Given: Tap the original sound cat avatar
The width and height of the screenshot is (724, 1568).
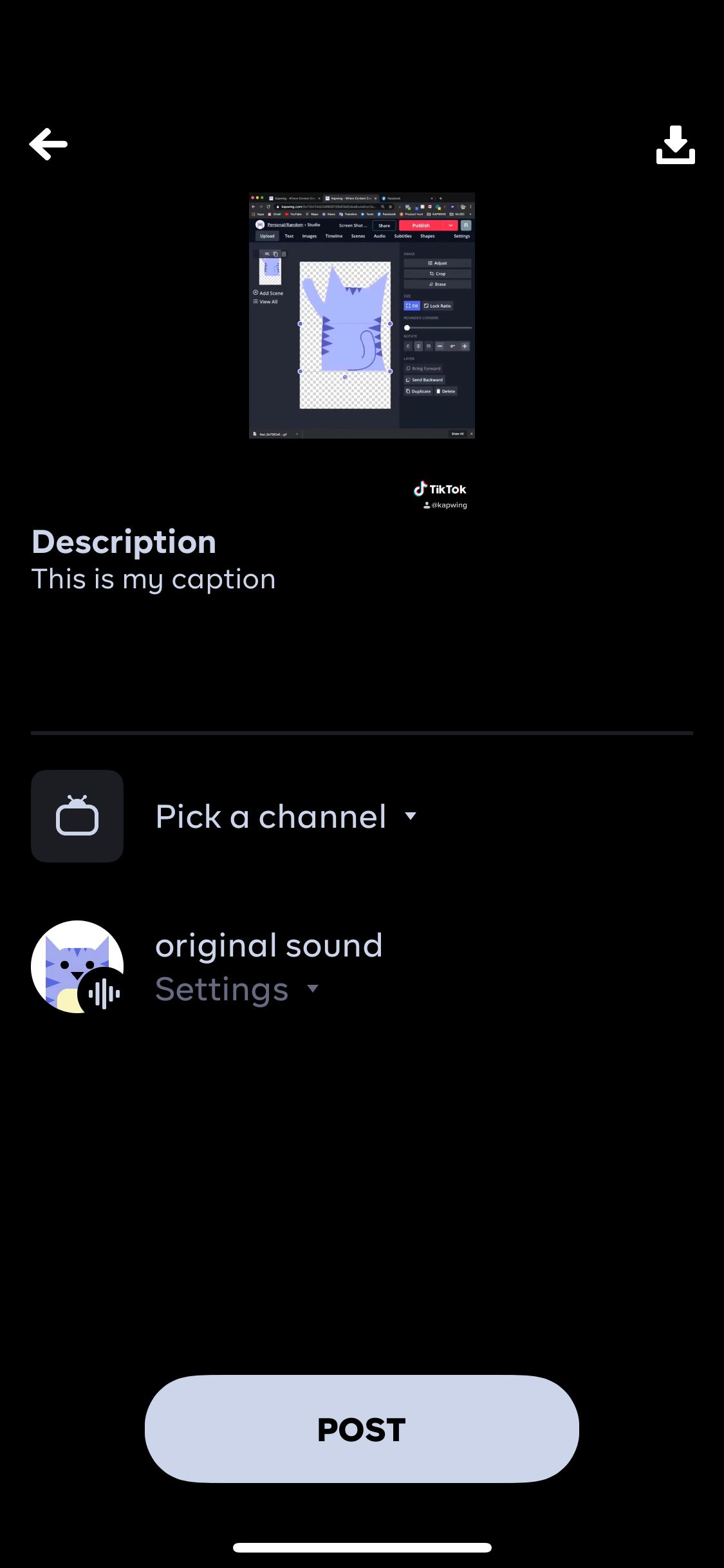Looking at the screenshot, I should click(77, 967).
